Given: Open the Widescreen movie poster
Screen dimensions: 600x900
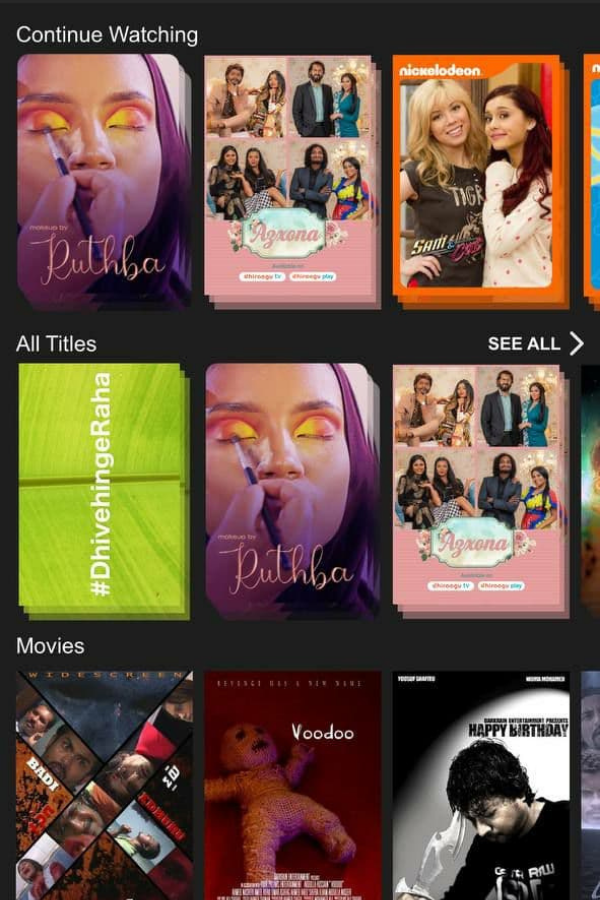Looking at the screenshot, I should pyautogui.click(x=104, y=785).
